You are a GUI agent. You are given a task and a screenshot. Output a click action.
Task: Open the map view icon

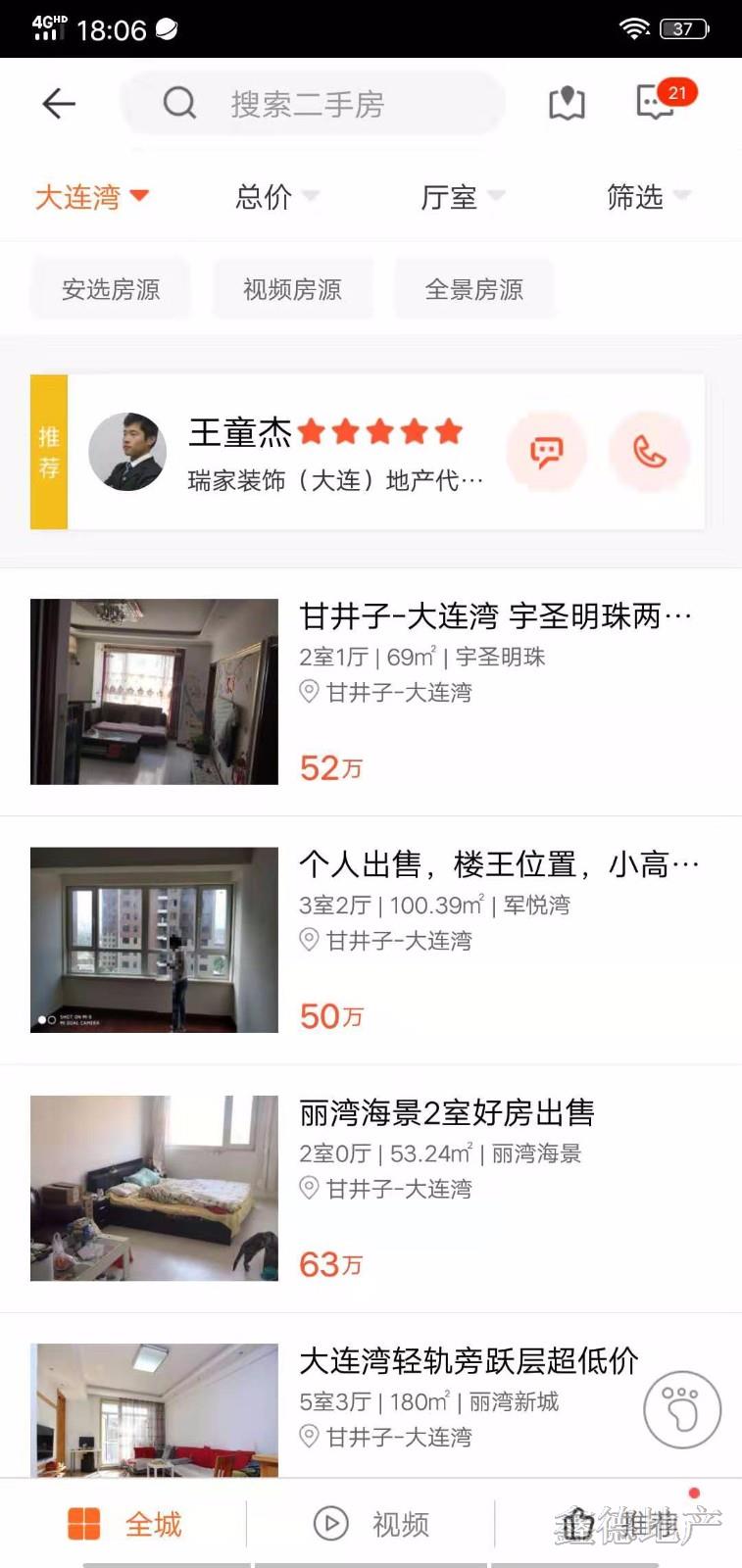(567, 103)
